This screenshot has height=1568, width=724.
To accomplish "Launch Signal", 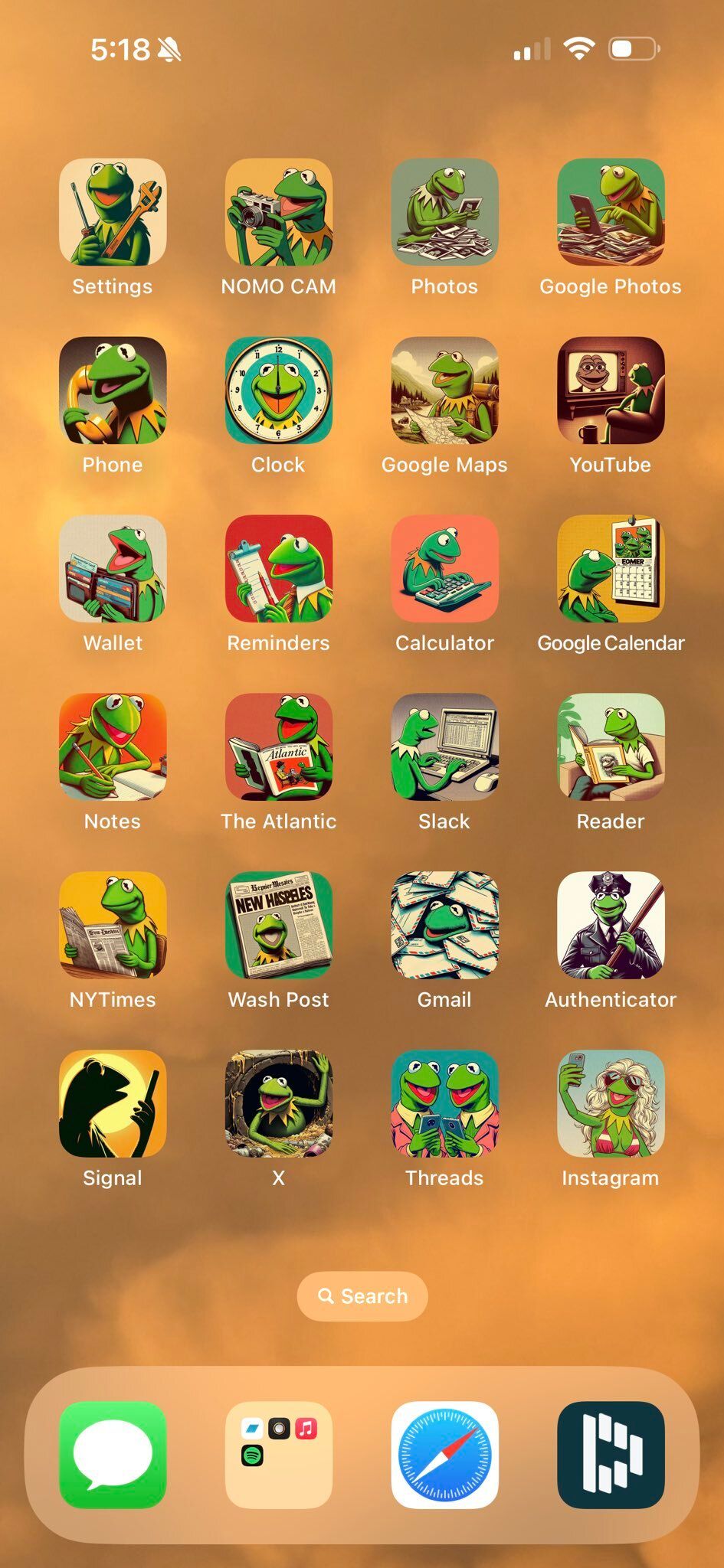I will pos(113,1104).
